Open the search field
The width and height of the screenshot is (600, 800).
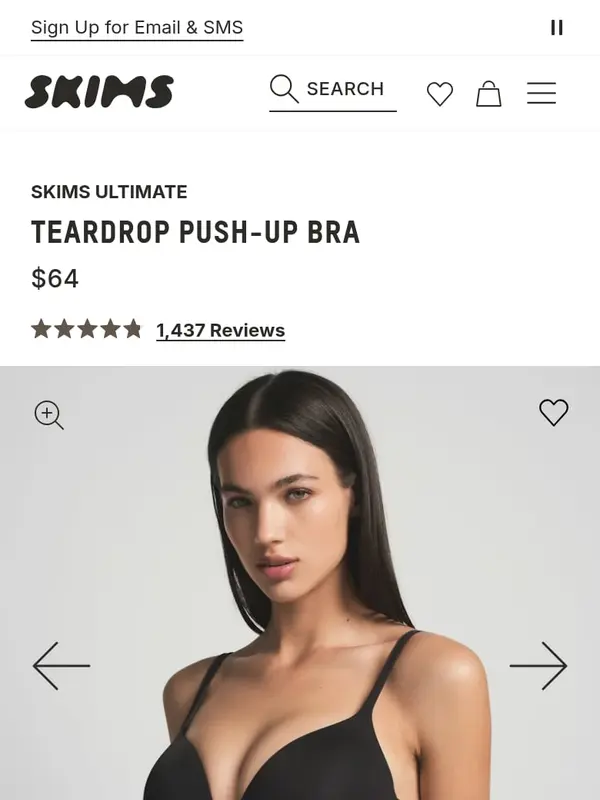coord(333,90)
